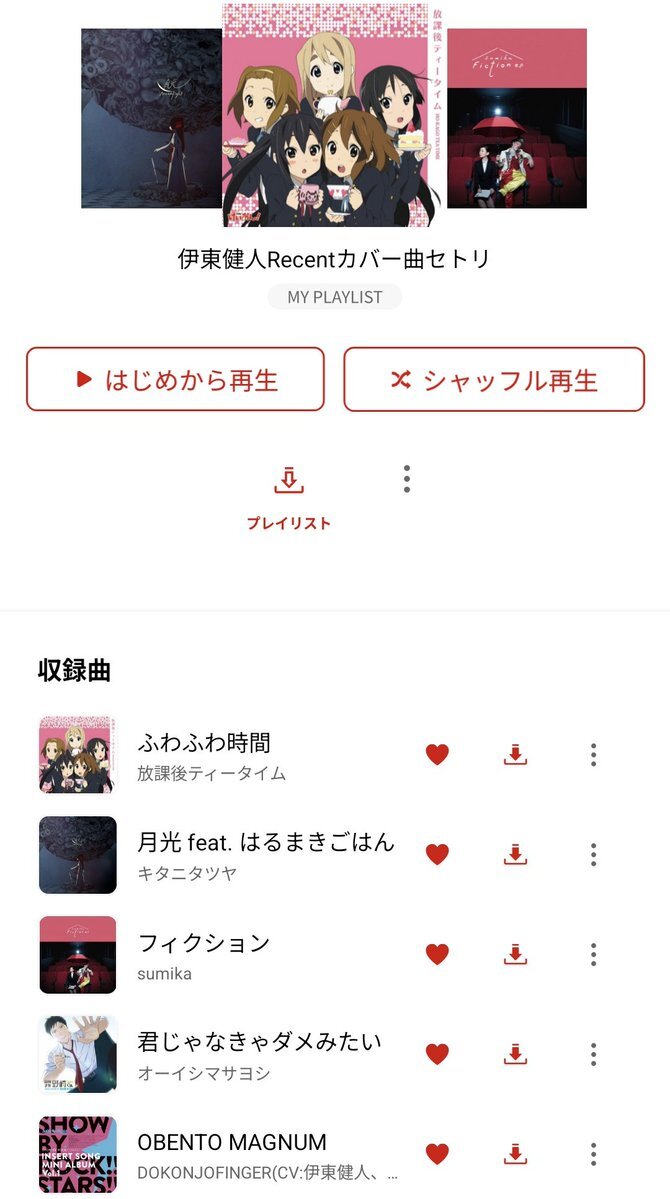The height and width of the screenshot is (1199, 670).
Task: Open more options for ふわふわ時間
Action: point(593,755)
